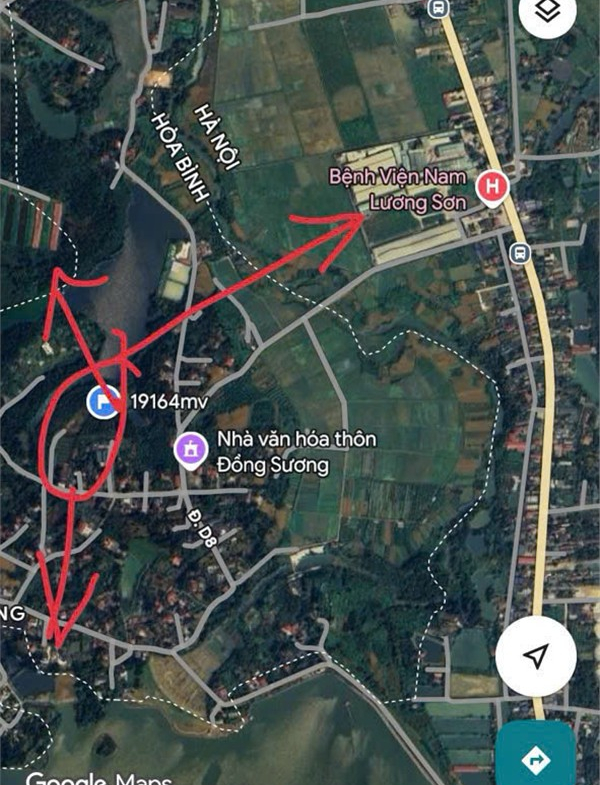
Task: Select the bus stop below the hospital marker
Action: click(519, 253)
